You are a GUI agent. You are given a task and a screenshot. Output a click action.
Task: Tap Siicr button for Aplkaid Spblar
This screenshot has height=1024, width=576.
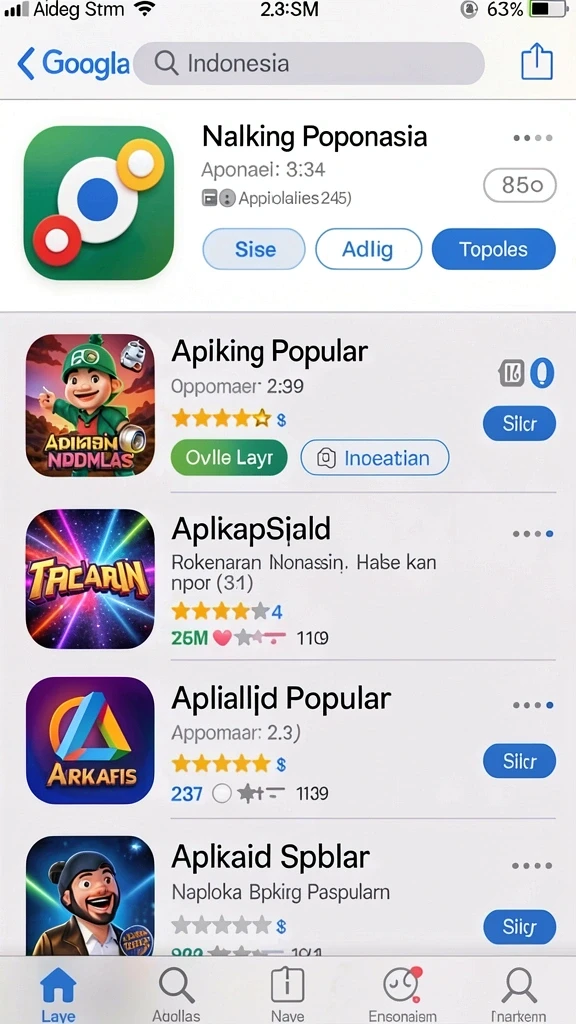(519, 926)
